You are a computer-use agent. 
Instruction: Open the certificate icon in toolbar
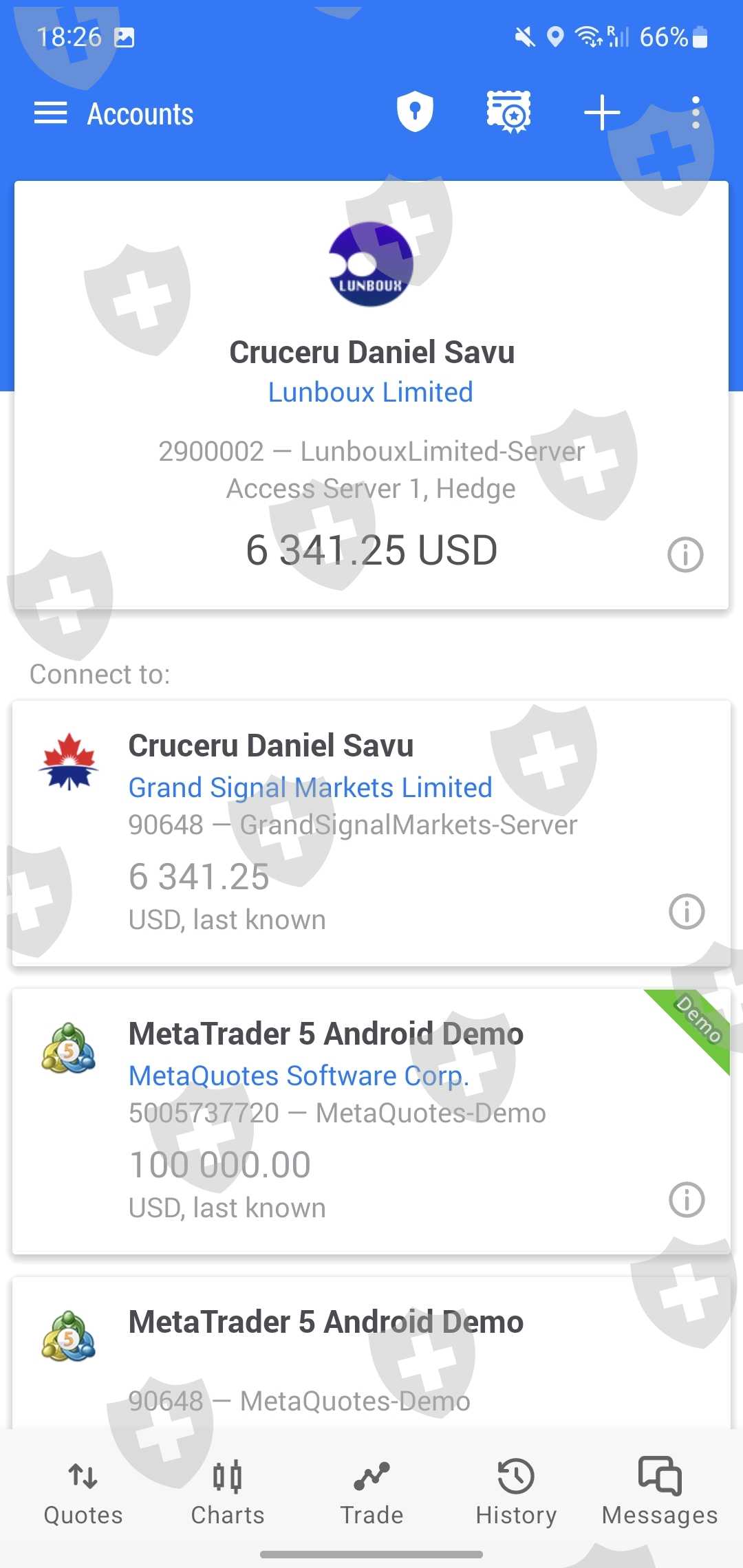(x=509, y=111)
